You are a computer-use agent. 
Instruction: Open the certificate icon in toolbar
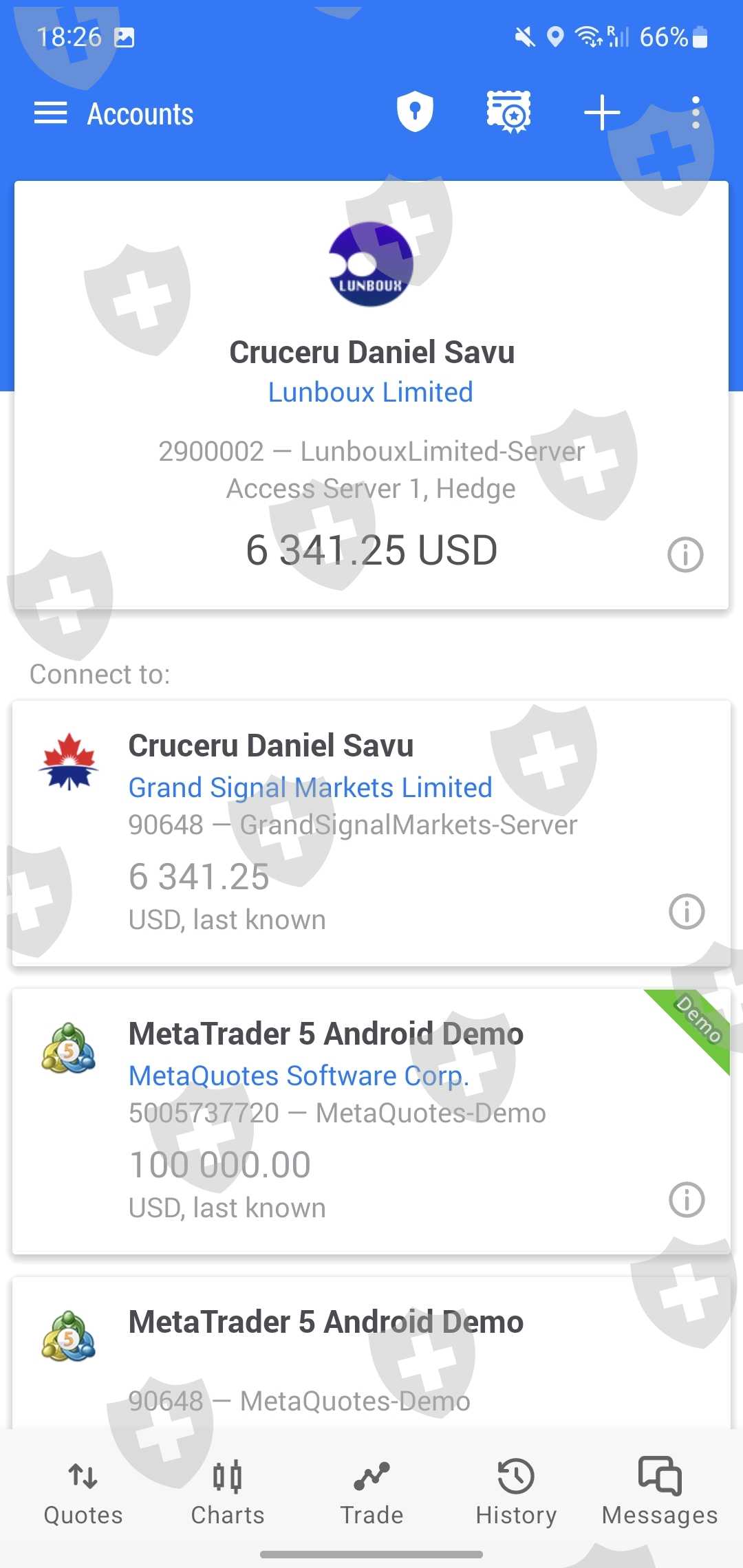(x=509, y=111)
